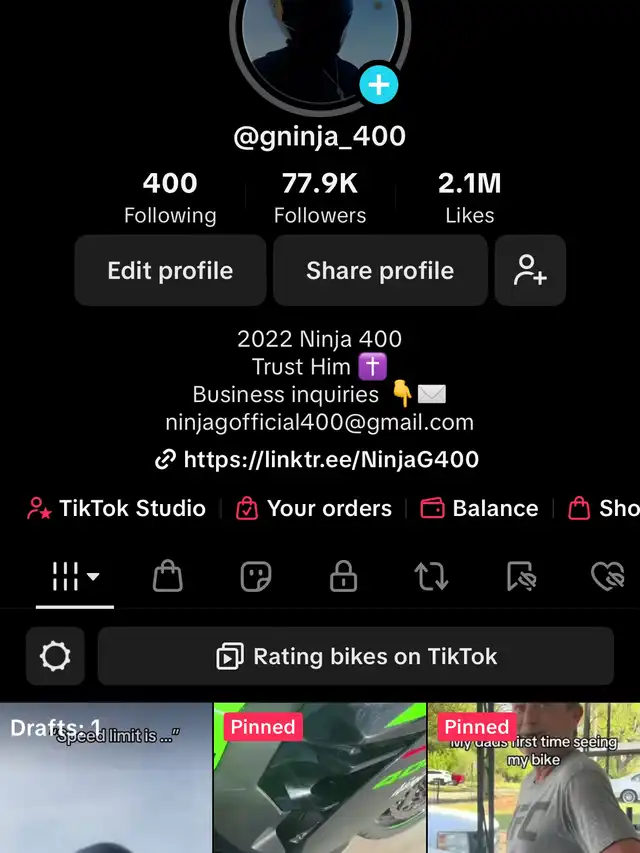This screenshot has width=640, height=853.
Task: Tap Share profile button
Action: tap(380, 271)
